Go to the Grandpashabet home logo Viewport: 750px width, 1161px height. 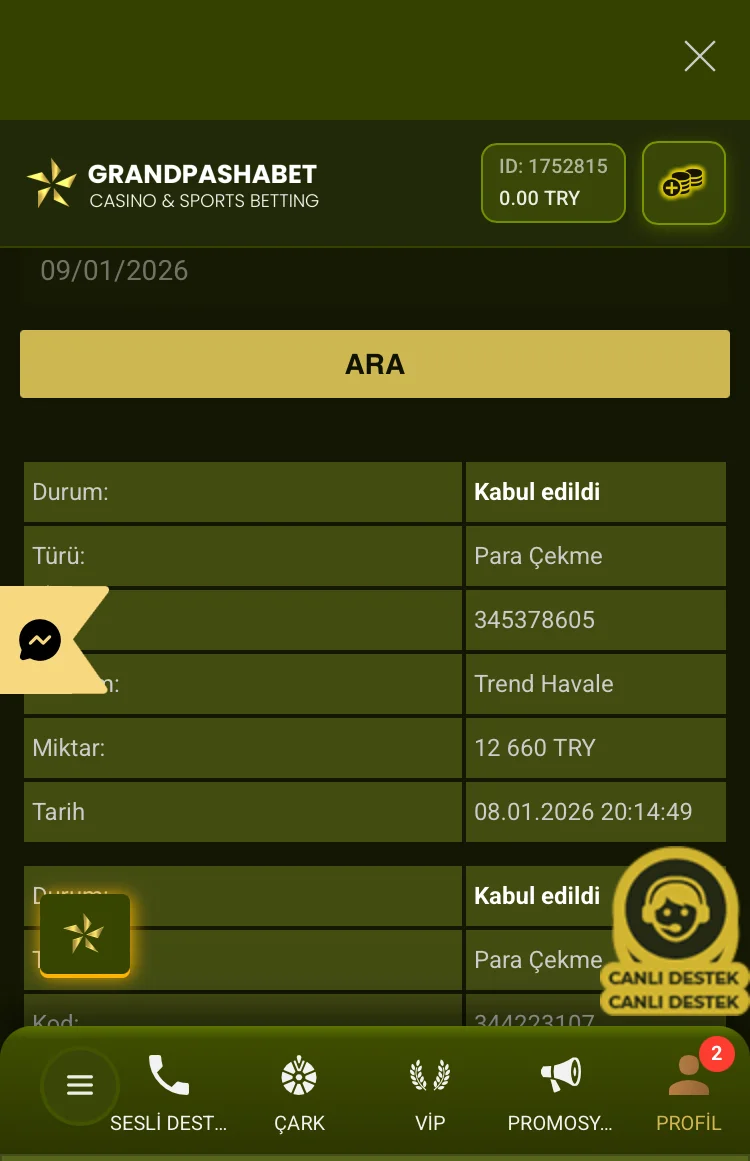click(x=172, y=185)
